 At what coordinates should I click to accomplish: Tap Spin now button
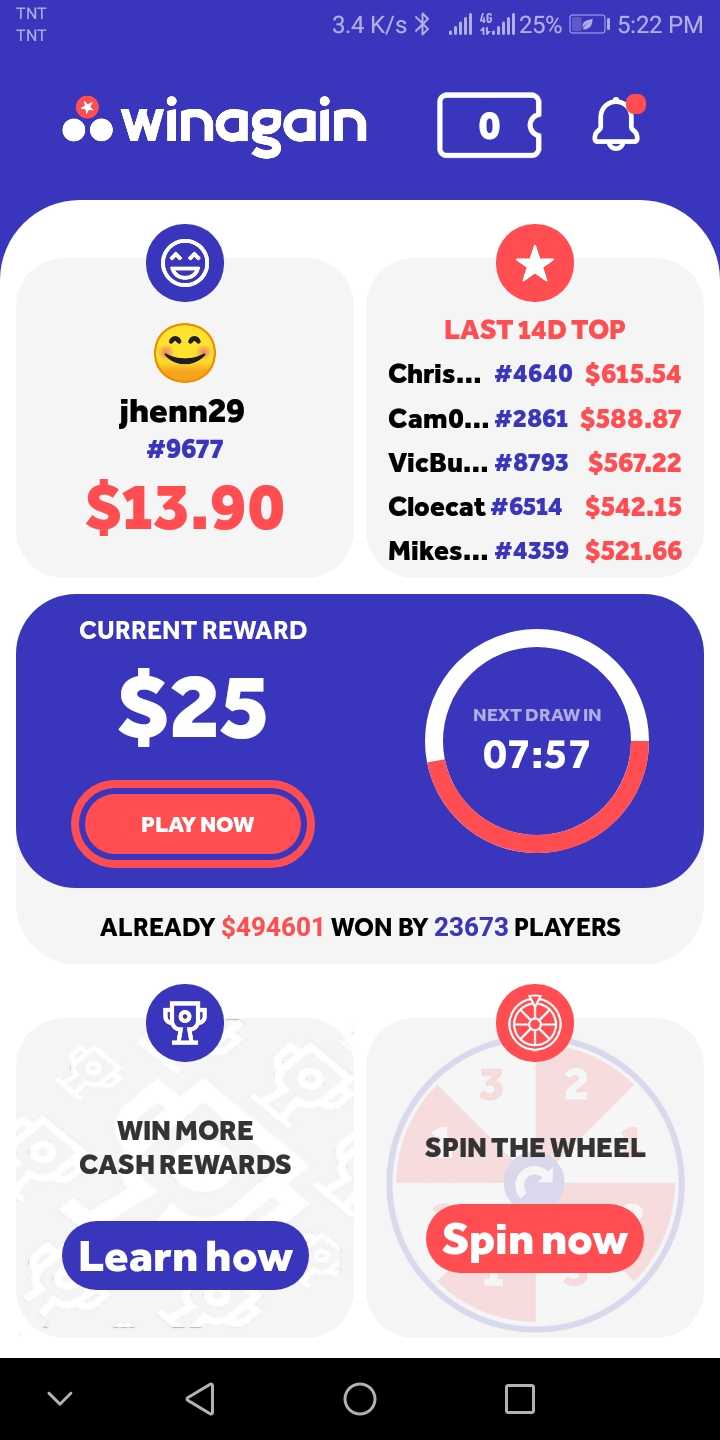(x=535, y=1240)
